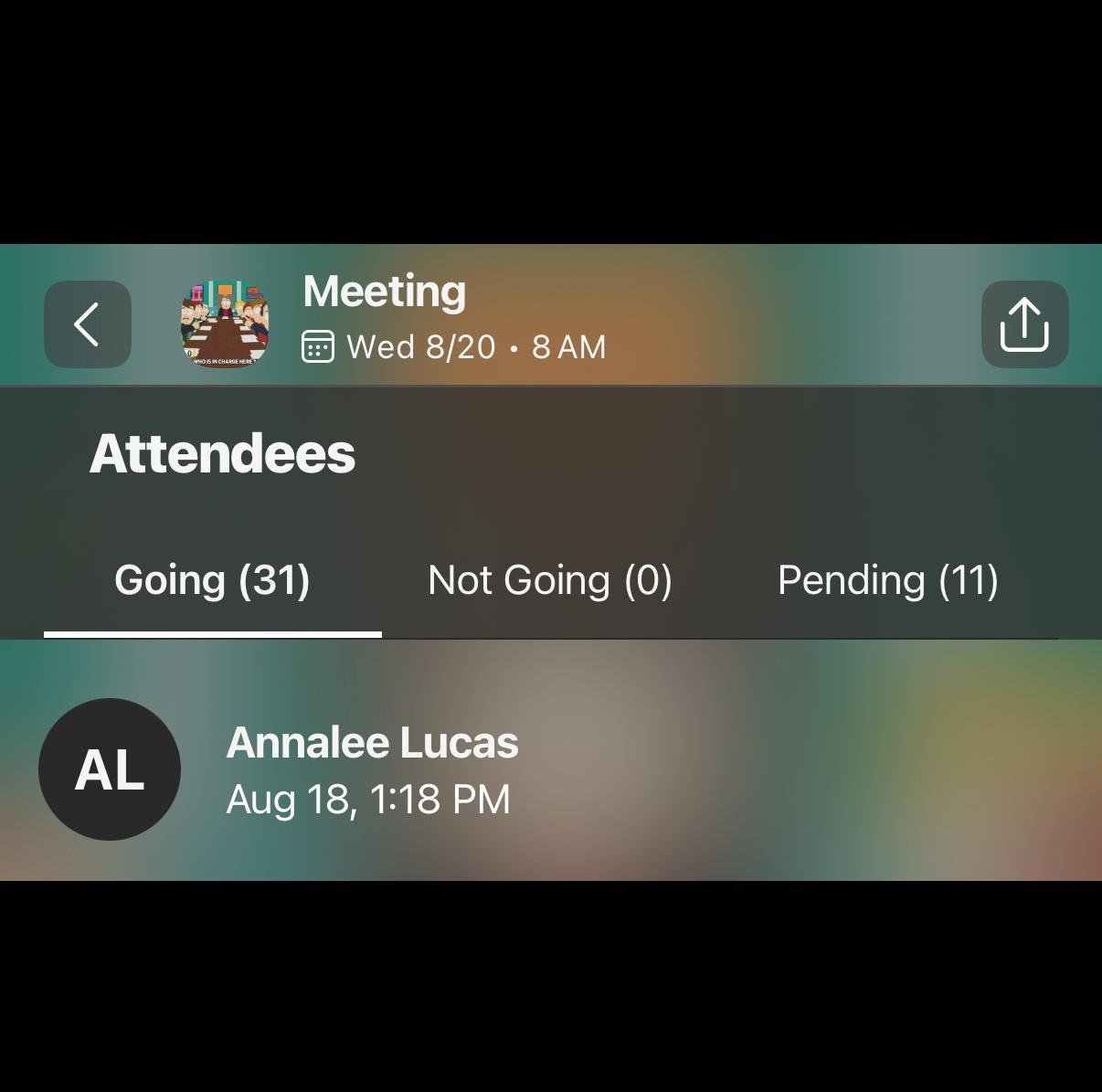Switch to the Pending tab
1102x1092 pixels.
point(887,581)
